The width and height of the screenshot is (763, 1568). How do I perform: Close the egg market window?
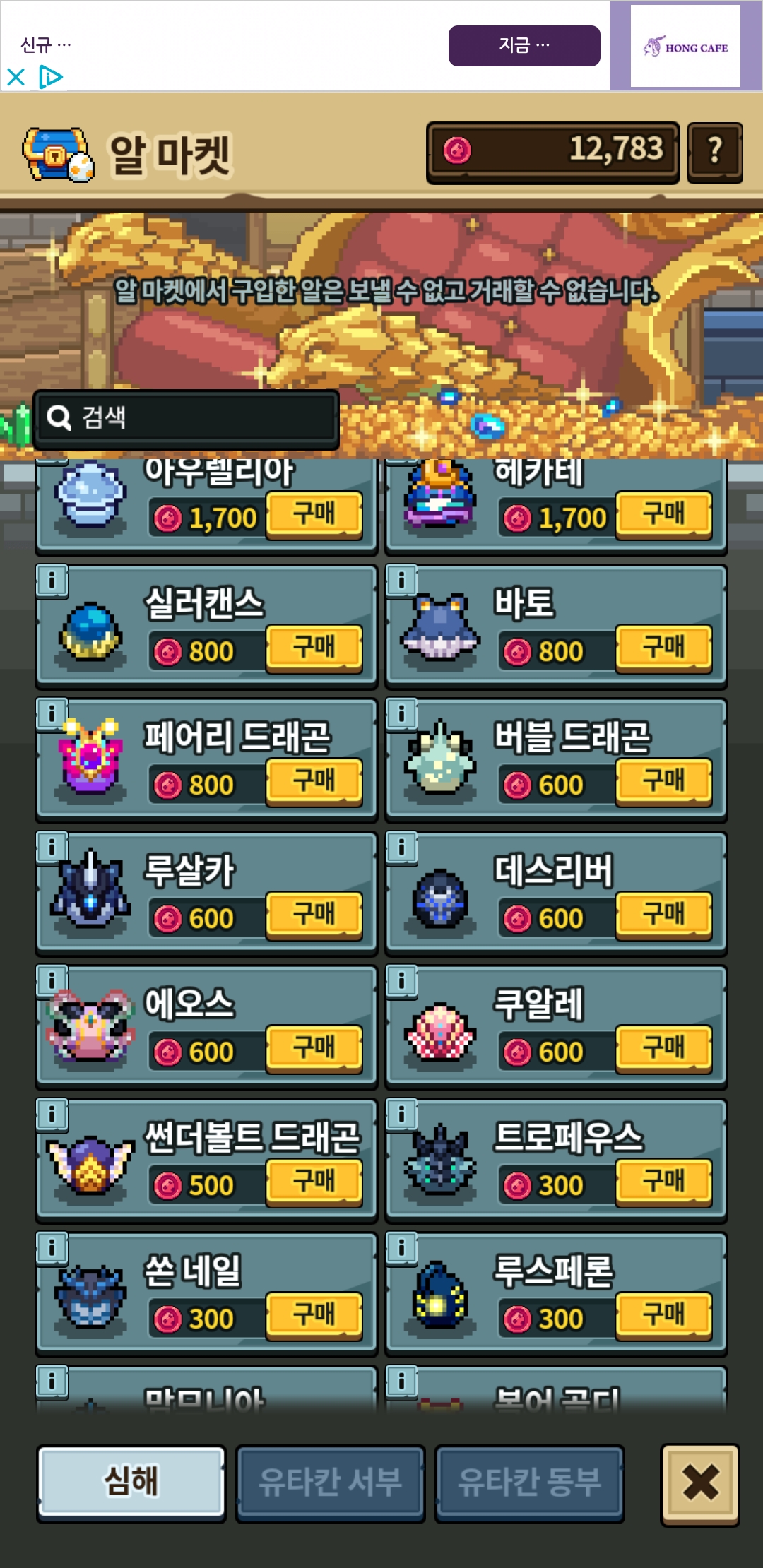[x=700, y=1482]
